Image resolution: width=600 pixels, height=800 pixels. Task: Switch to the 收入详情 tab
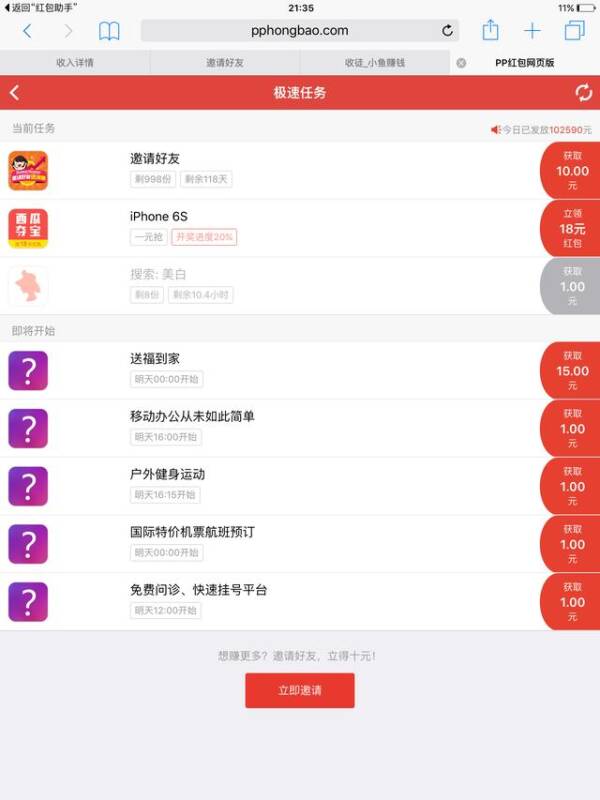coord(75,62)
